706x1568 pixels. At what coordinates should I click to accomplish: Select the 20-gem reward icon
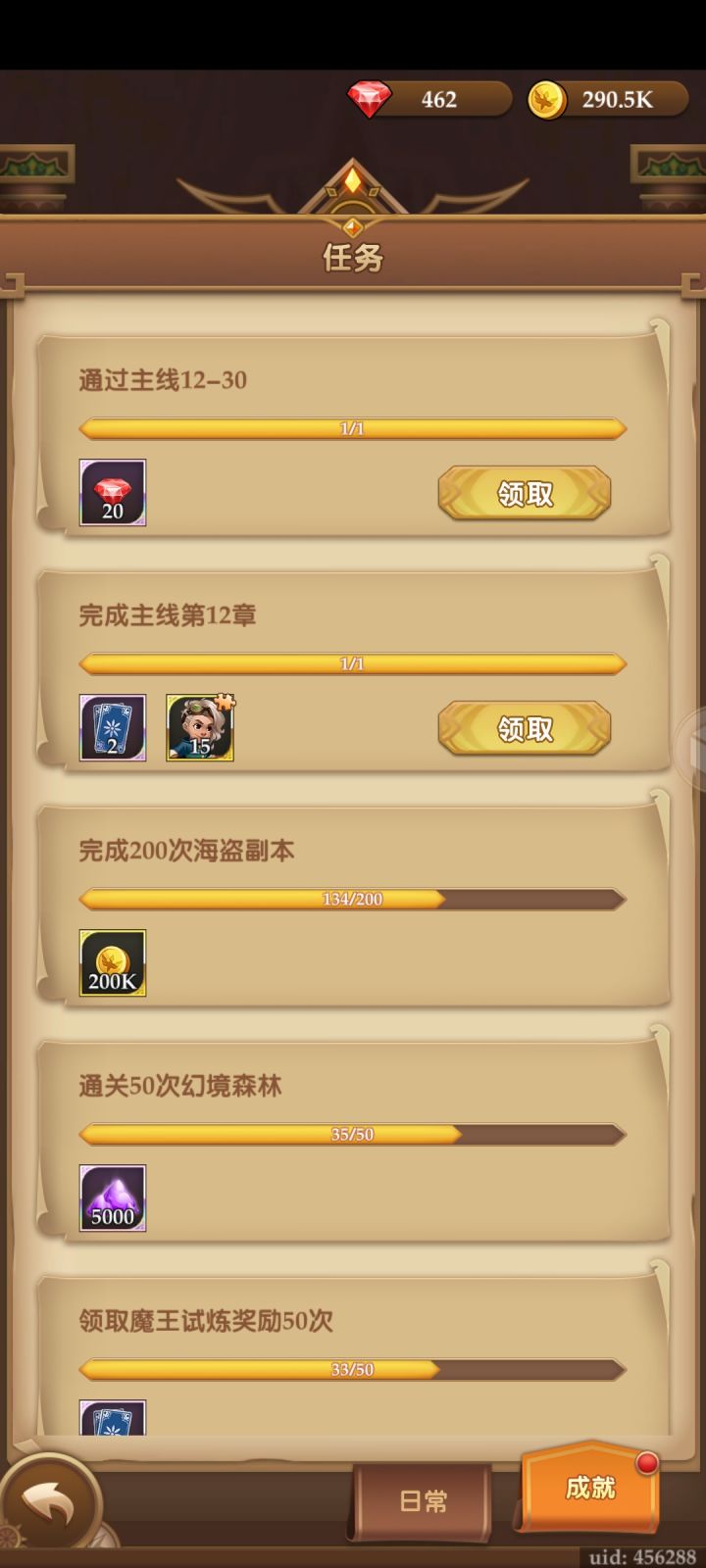click(x=112, y=493)
